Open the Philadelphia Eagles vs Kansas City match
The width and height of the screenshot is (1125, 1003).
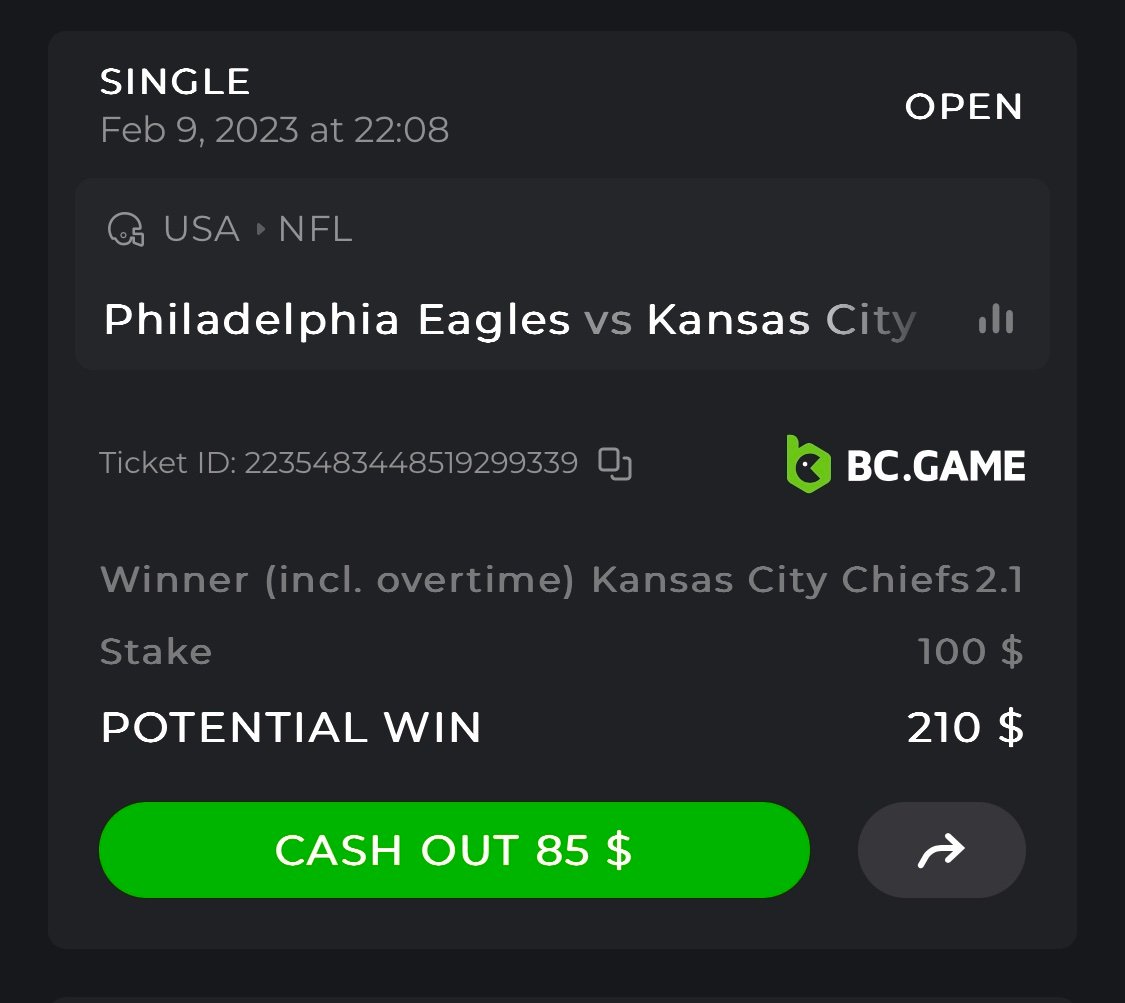[x=509, y=320]
